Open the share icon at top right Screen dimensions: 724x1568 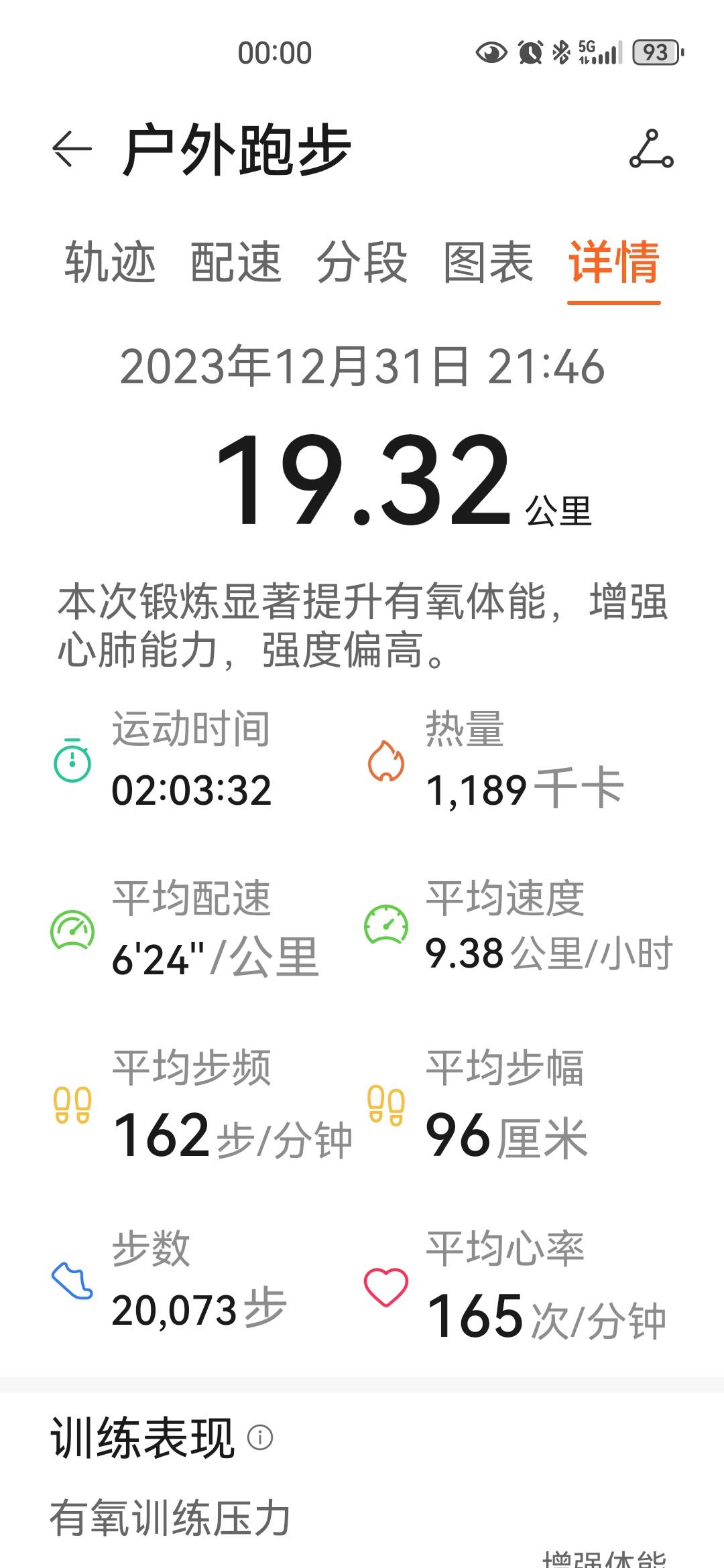tap(651, 149)
